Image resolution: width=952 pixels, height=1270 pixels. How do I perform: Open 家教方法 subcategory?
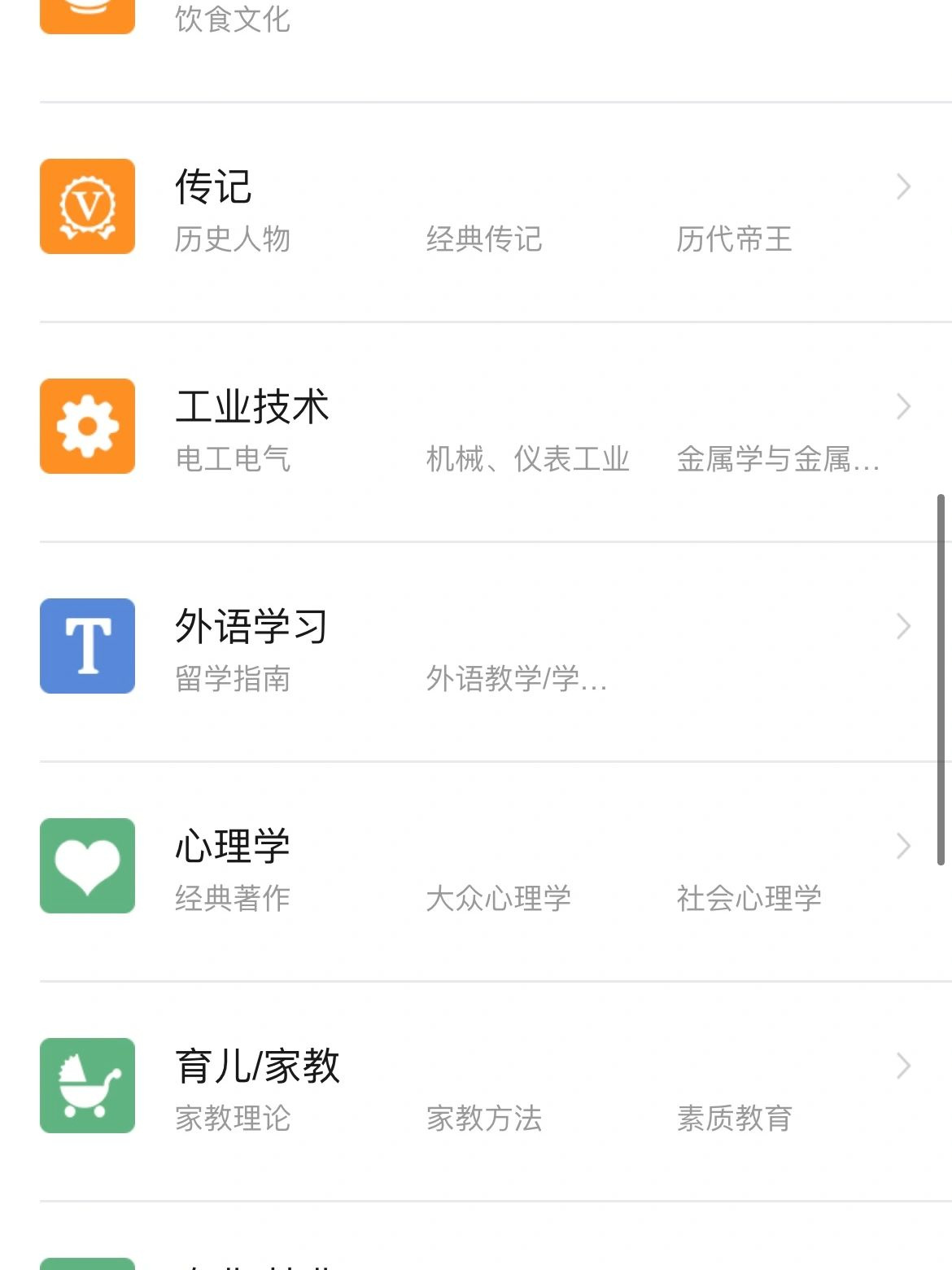pyautogui.click(x=484, y=1119)
